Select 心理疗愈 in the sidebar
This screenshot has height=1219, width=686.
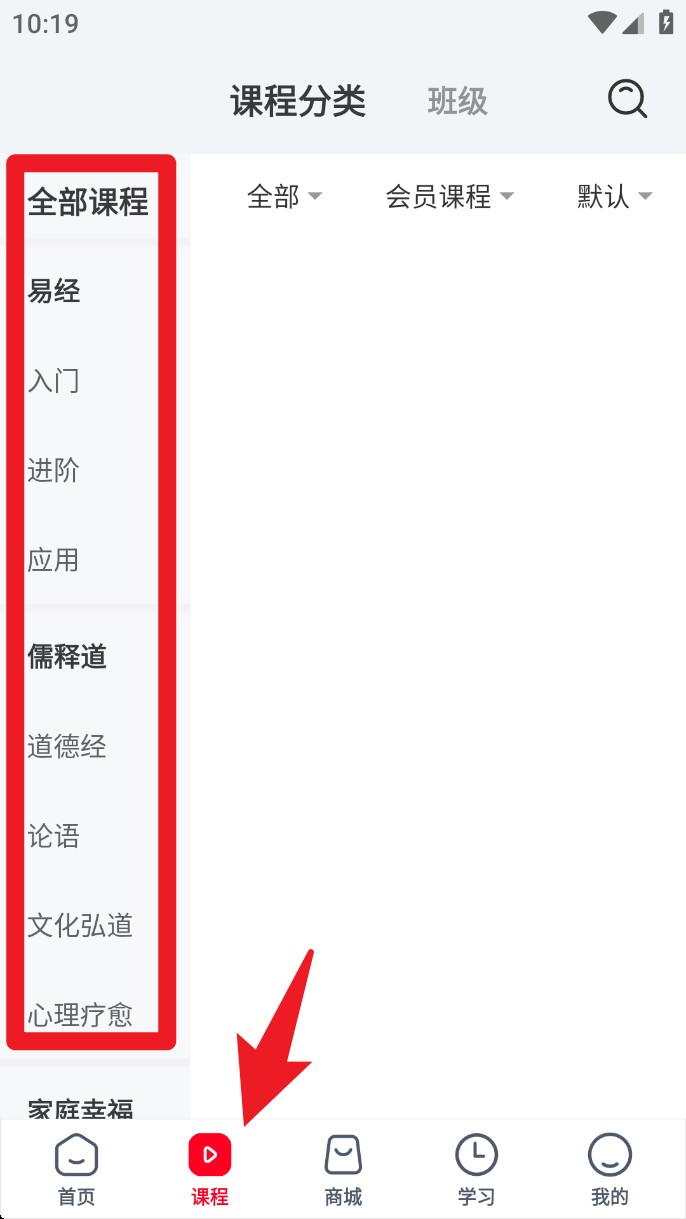click(80, 1015)
